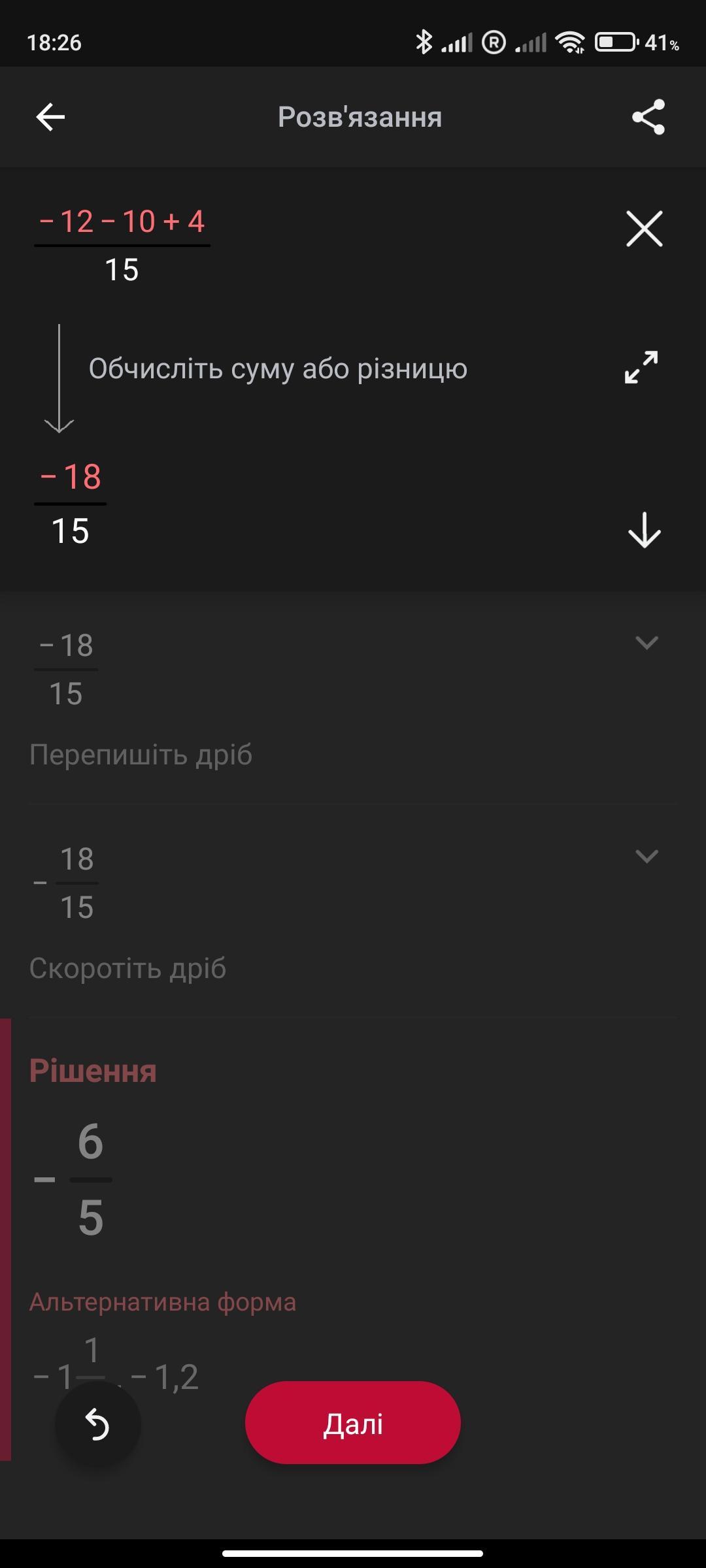Go back using the top-left arrow
The height and width of the screenshot is (1568, 706).
coord(50,117)
